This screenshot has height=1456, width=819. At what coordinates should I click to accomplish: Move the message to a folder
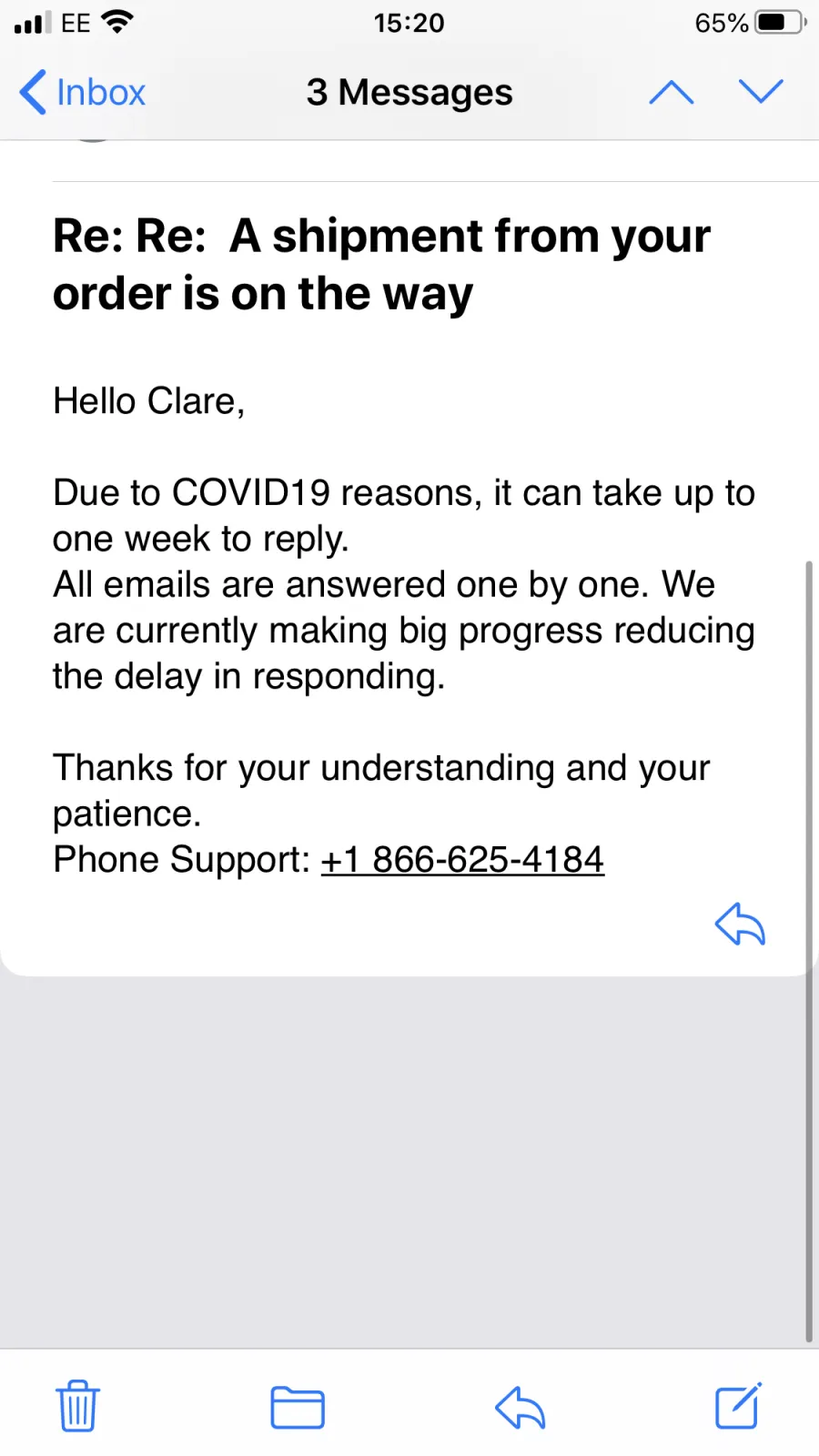click(298, 1408)
